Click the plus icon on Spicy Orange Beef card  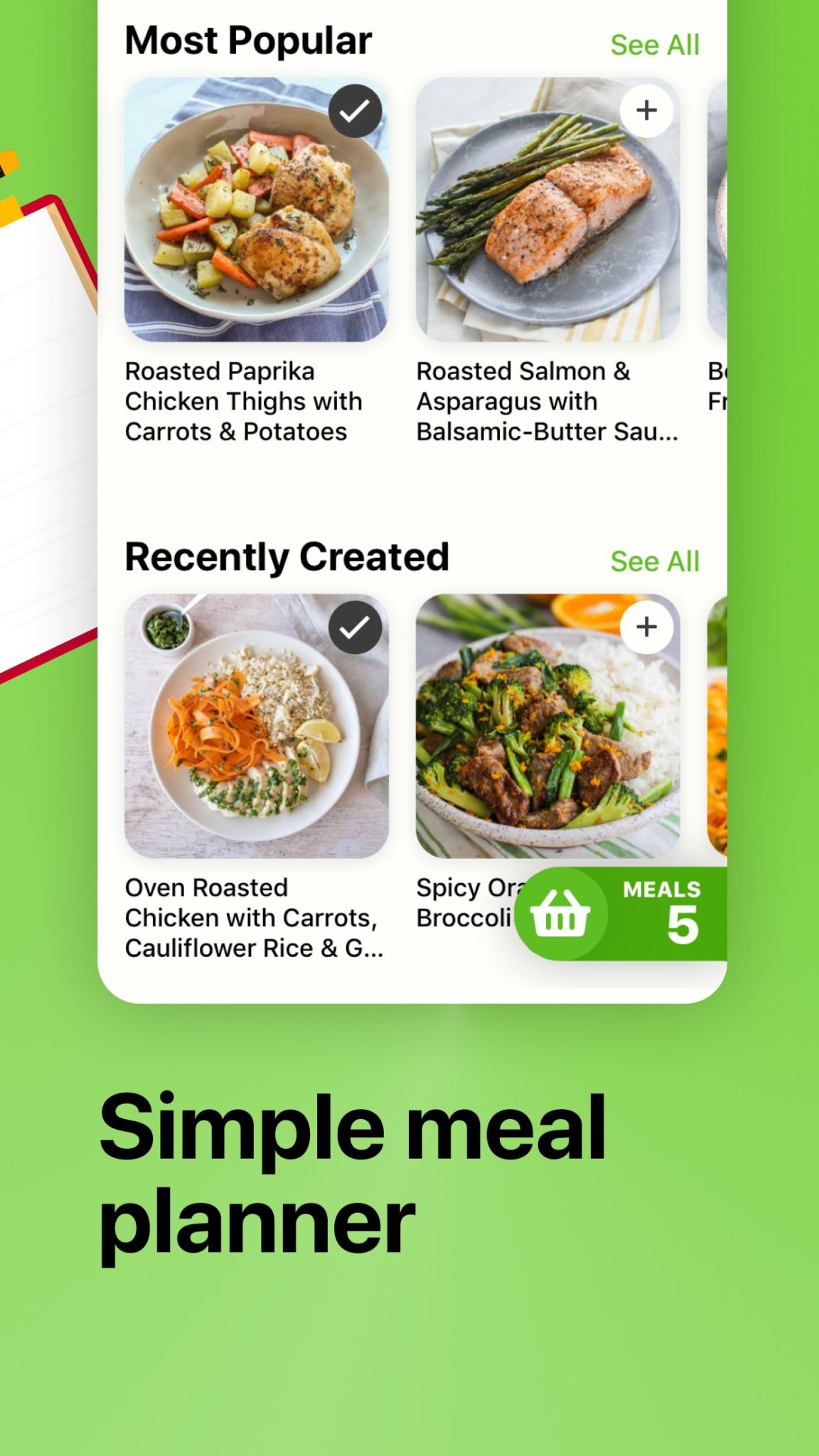pos(646,626)
